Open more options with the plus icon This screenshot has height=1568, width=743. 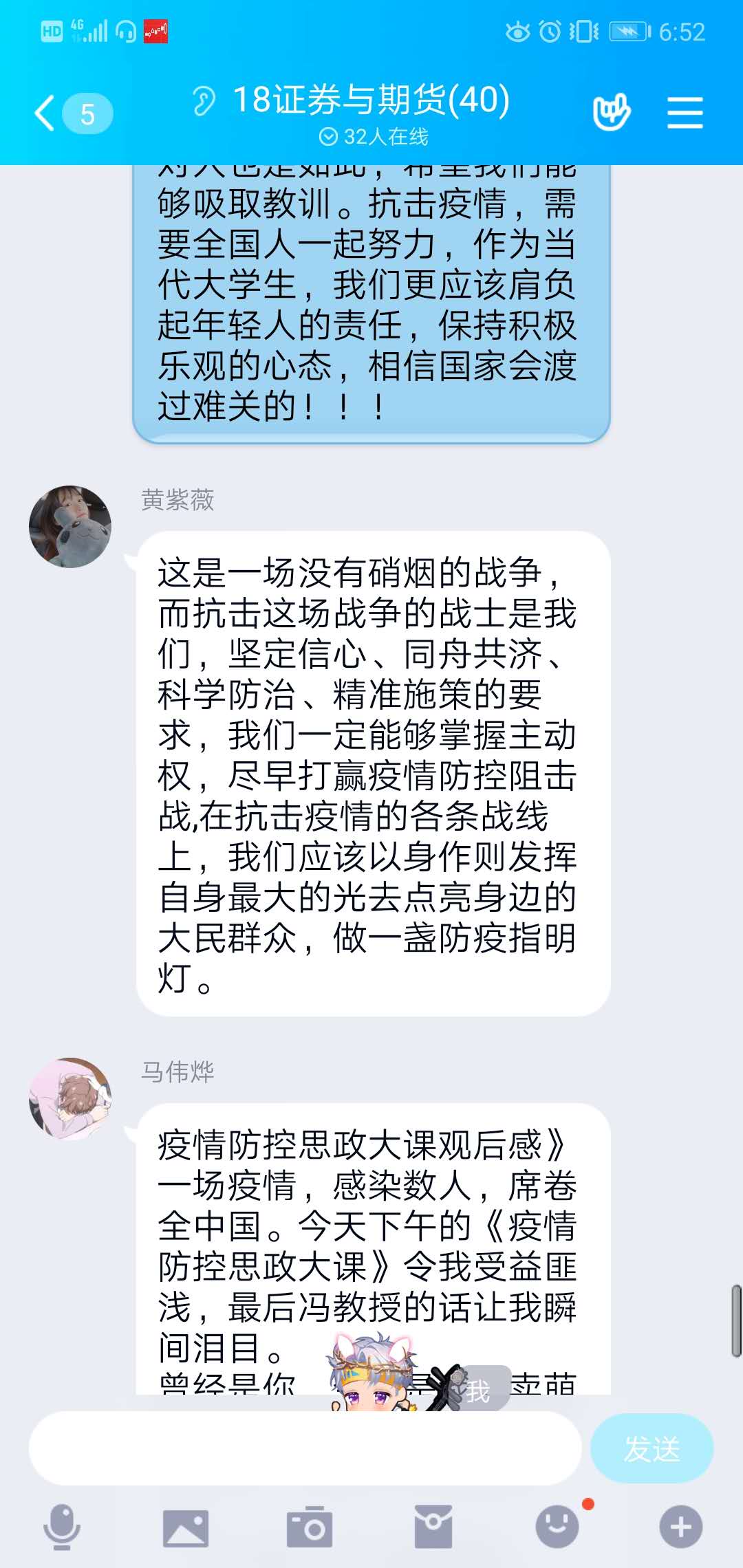[x=680, y=1527]
